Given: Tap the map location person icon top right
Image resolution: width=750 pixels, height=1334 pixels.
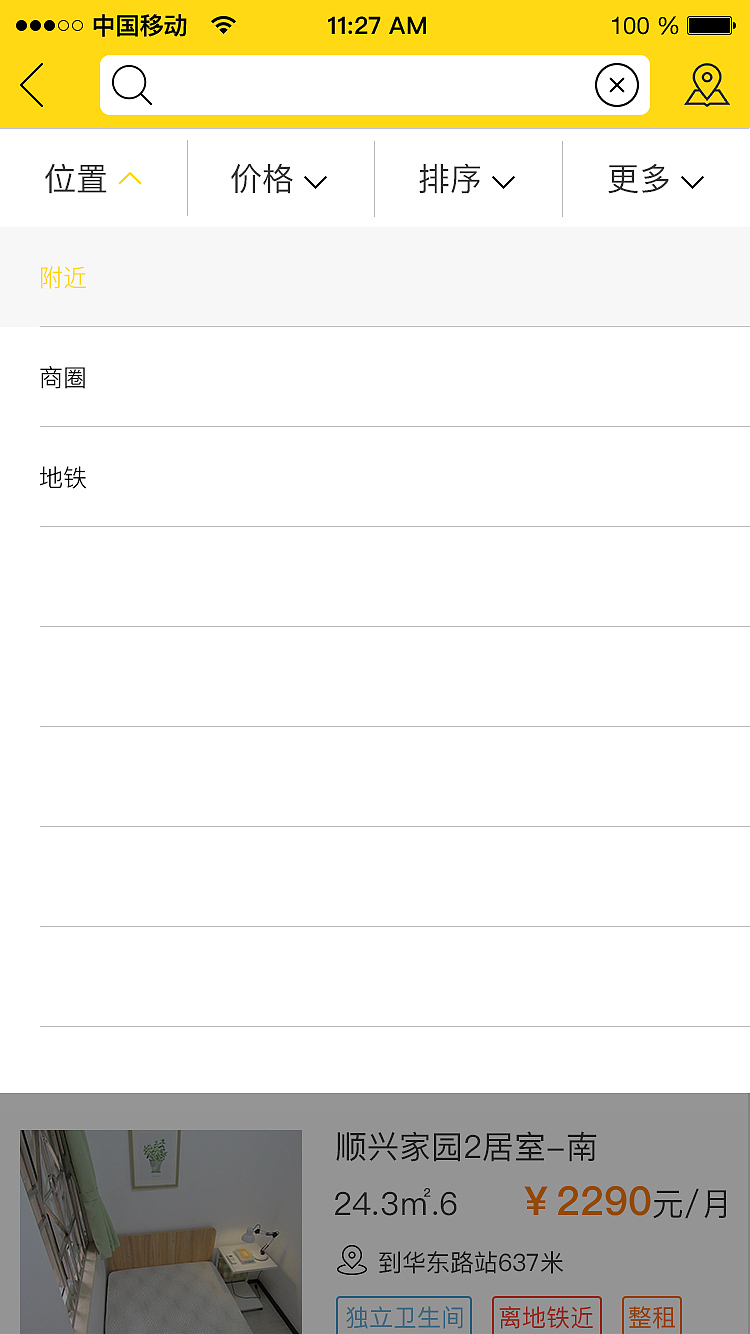Looking at the screenshot, I should [x=707, y=85].
